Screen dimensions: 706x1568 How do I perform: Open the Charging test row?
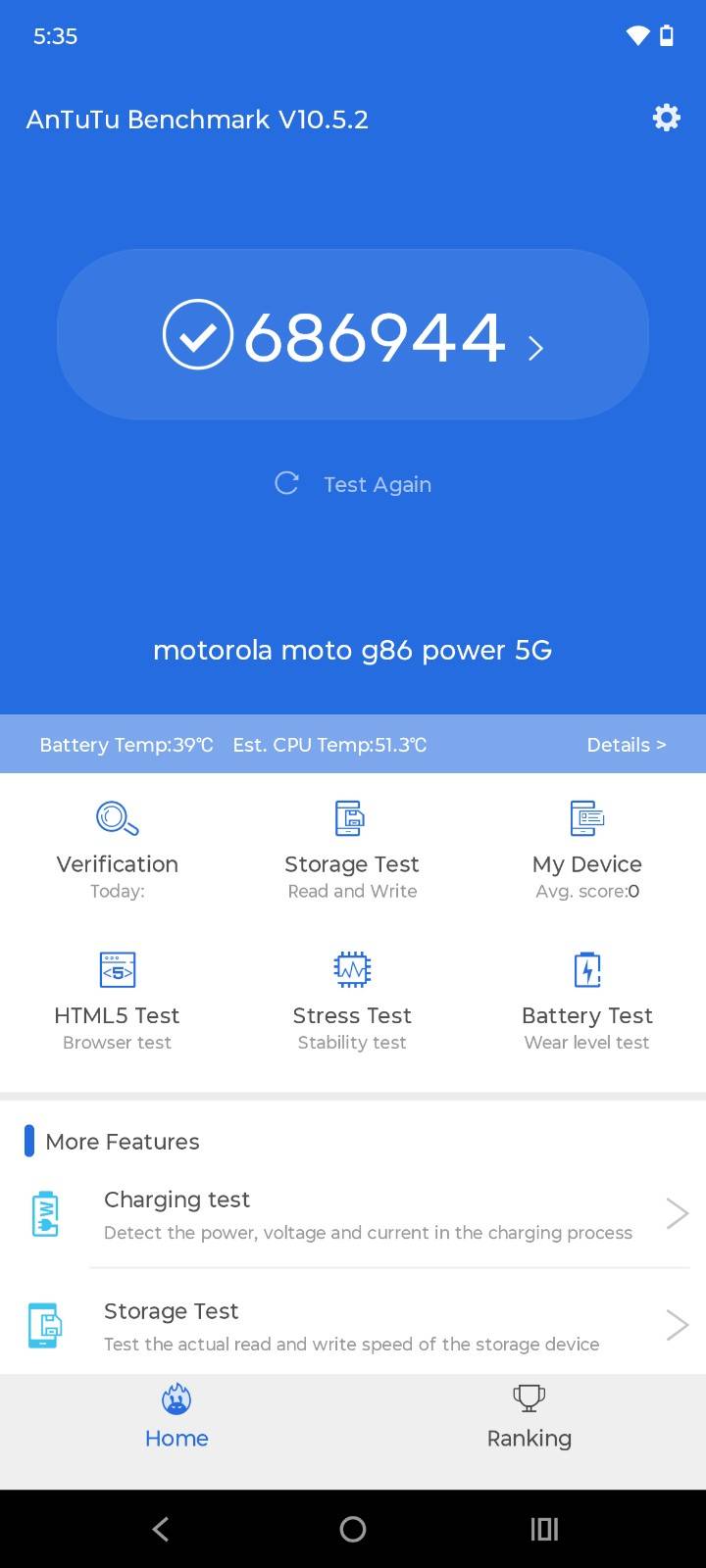coord(368,1214)
